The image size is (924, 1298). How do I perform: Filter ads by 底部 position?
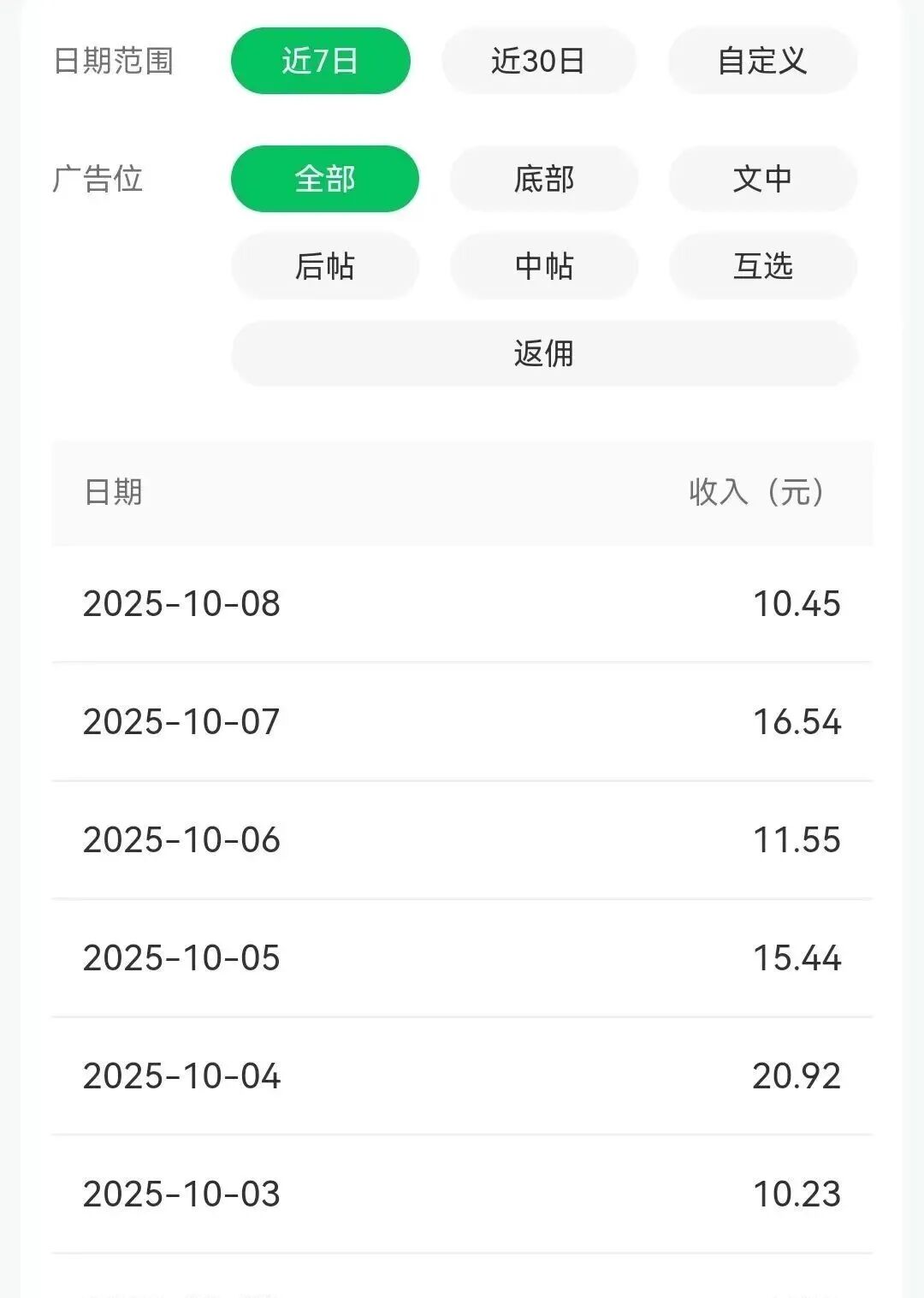click(x=542, y=178)
